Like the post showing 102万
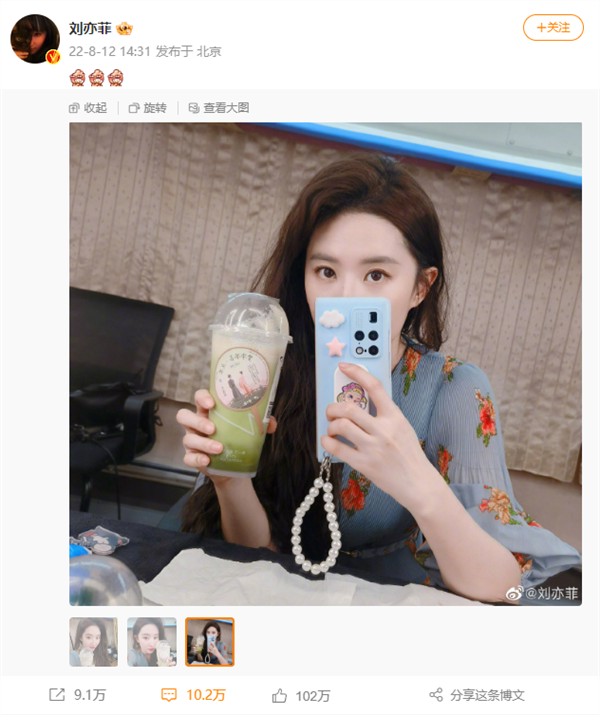This screenshot has height=715, width=600. point(301,695)
